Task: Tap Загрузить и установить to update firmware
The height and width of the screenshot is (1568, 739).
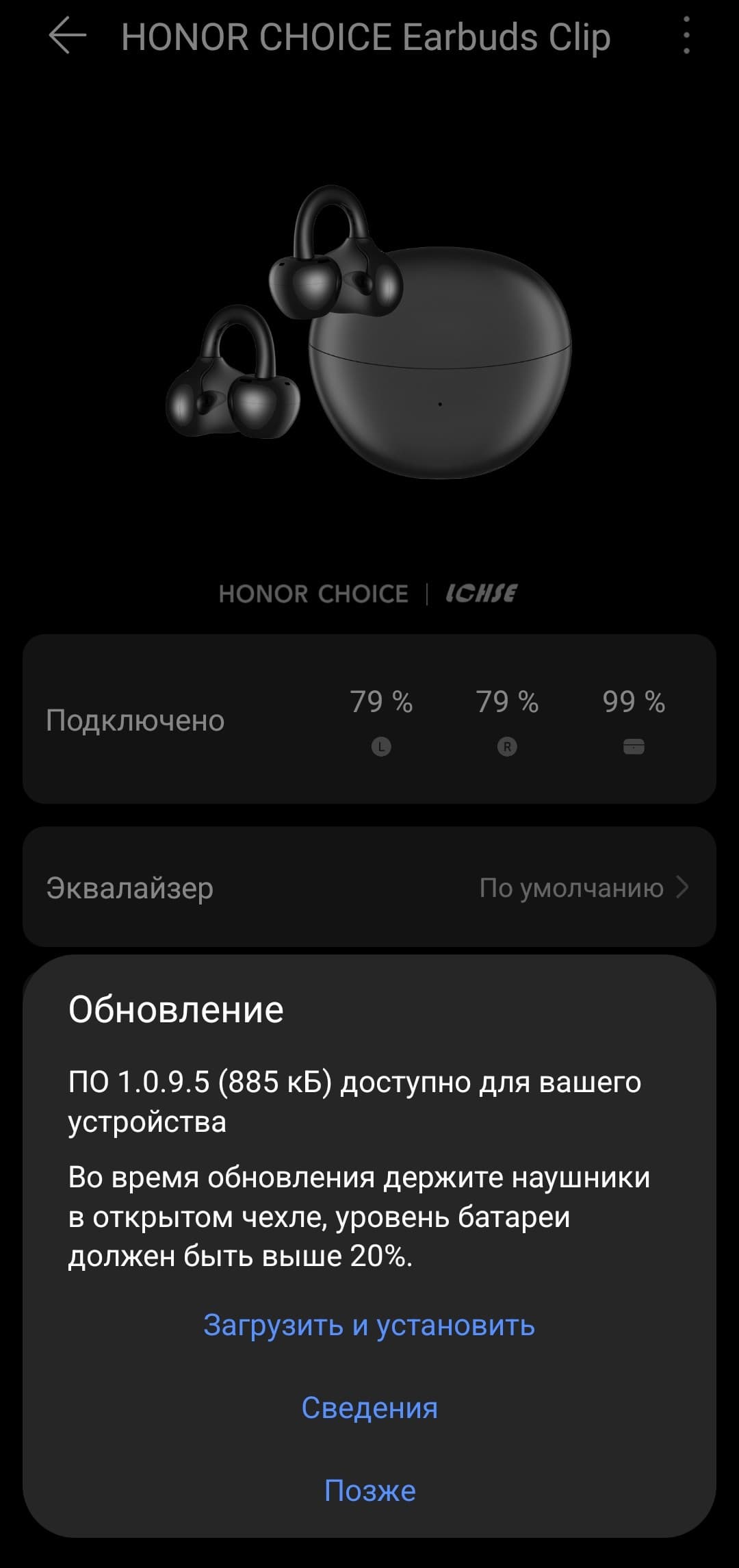Action: pyautogui.click(x=369, y=1324)
